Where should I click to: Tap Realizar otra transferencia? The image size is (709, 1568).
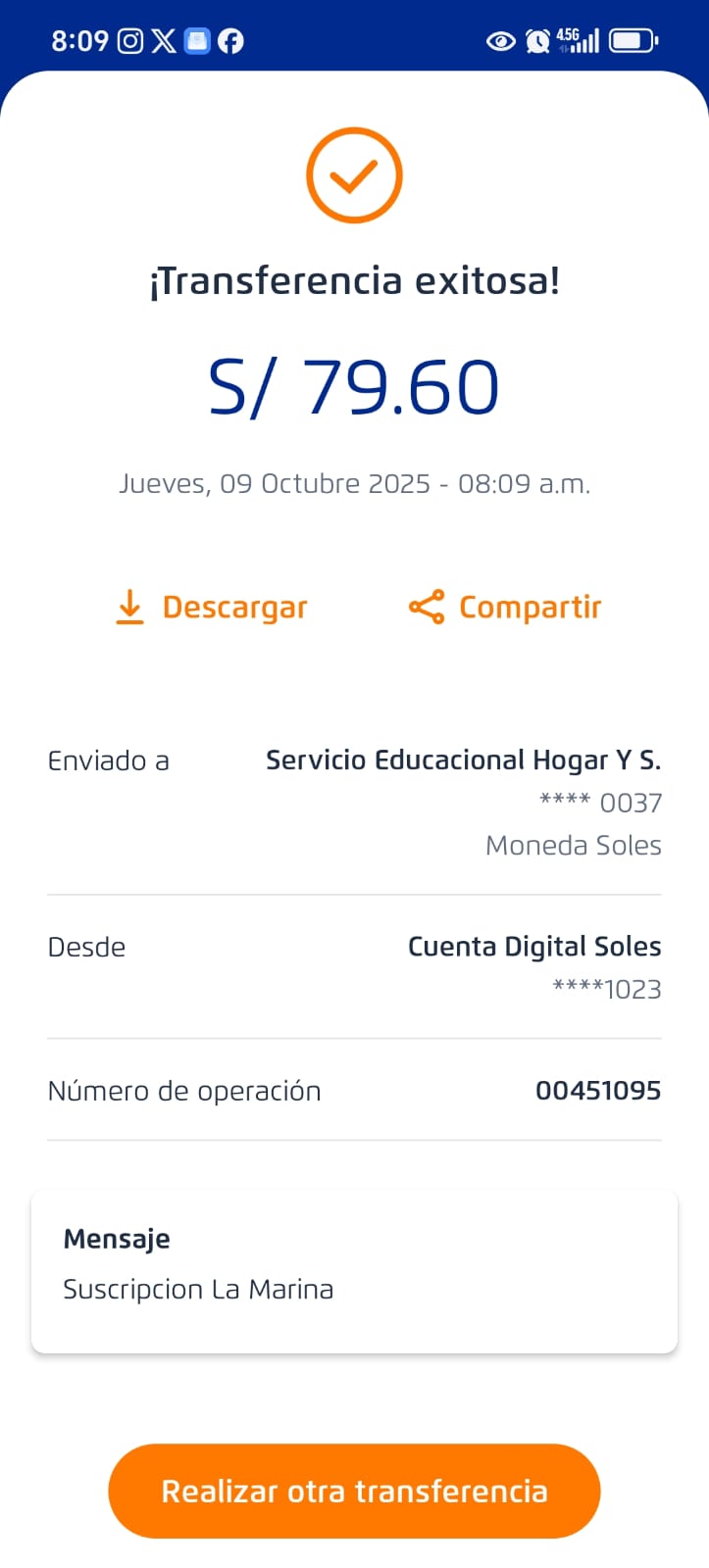tap(354, 1491)
